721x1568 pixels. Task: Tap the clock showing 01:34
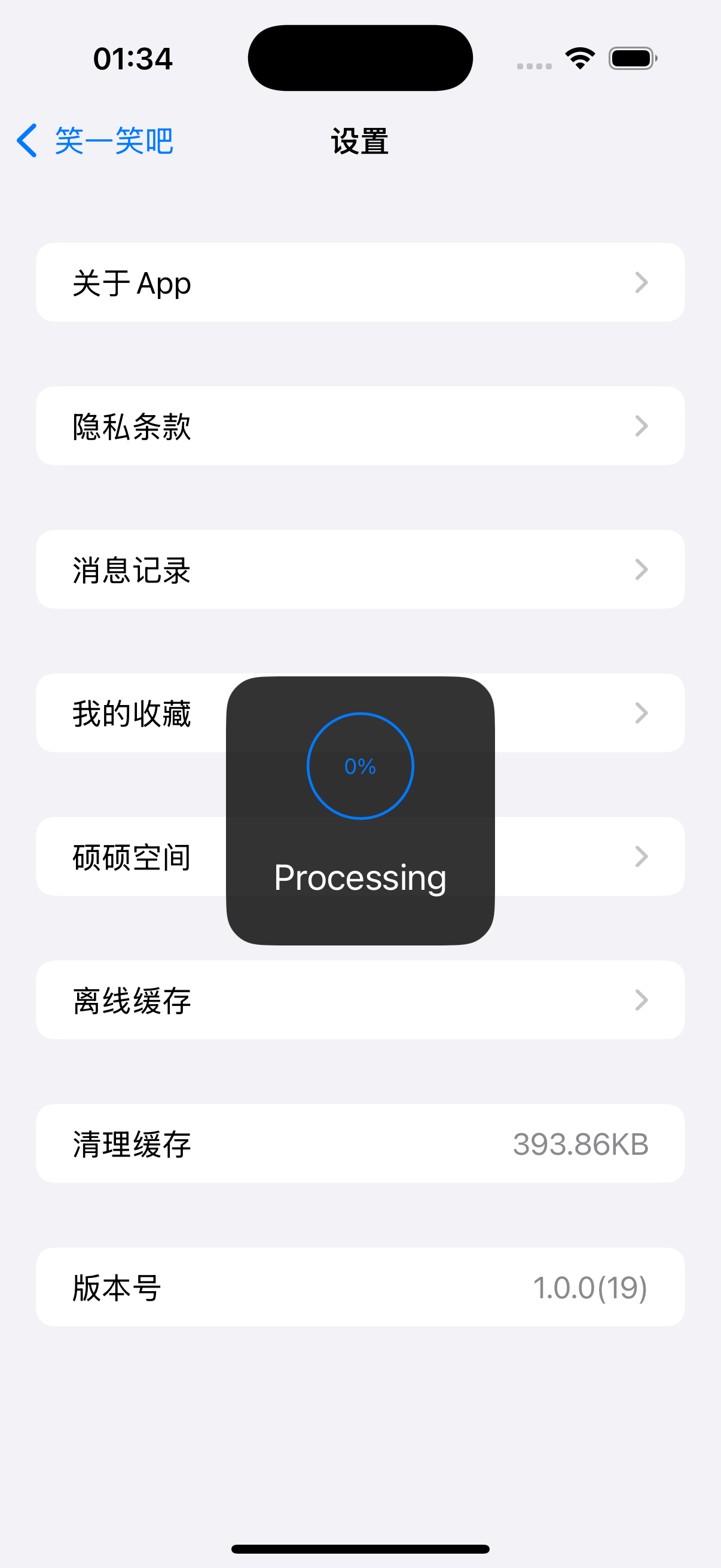133,58
